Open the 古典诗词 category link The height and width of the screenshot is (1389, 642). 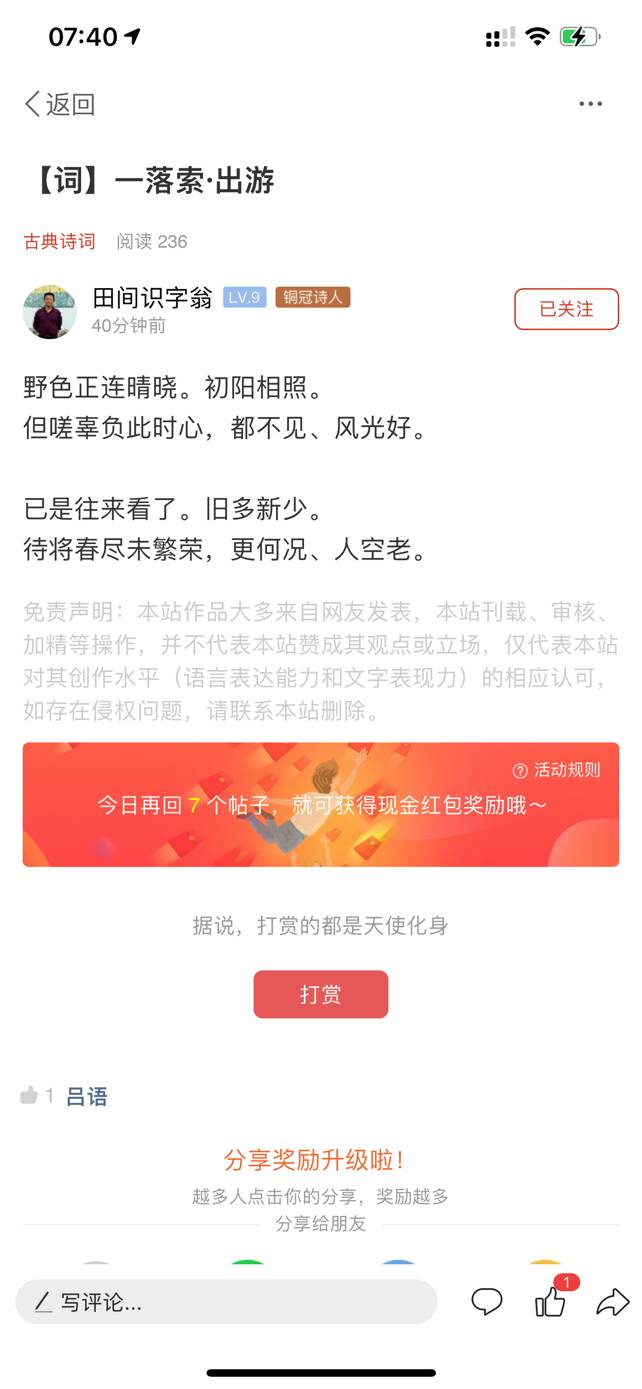coord(59,241)
